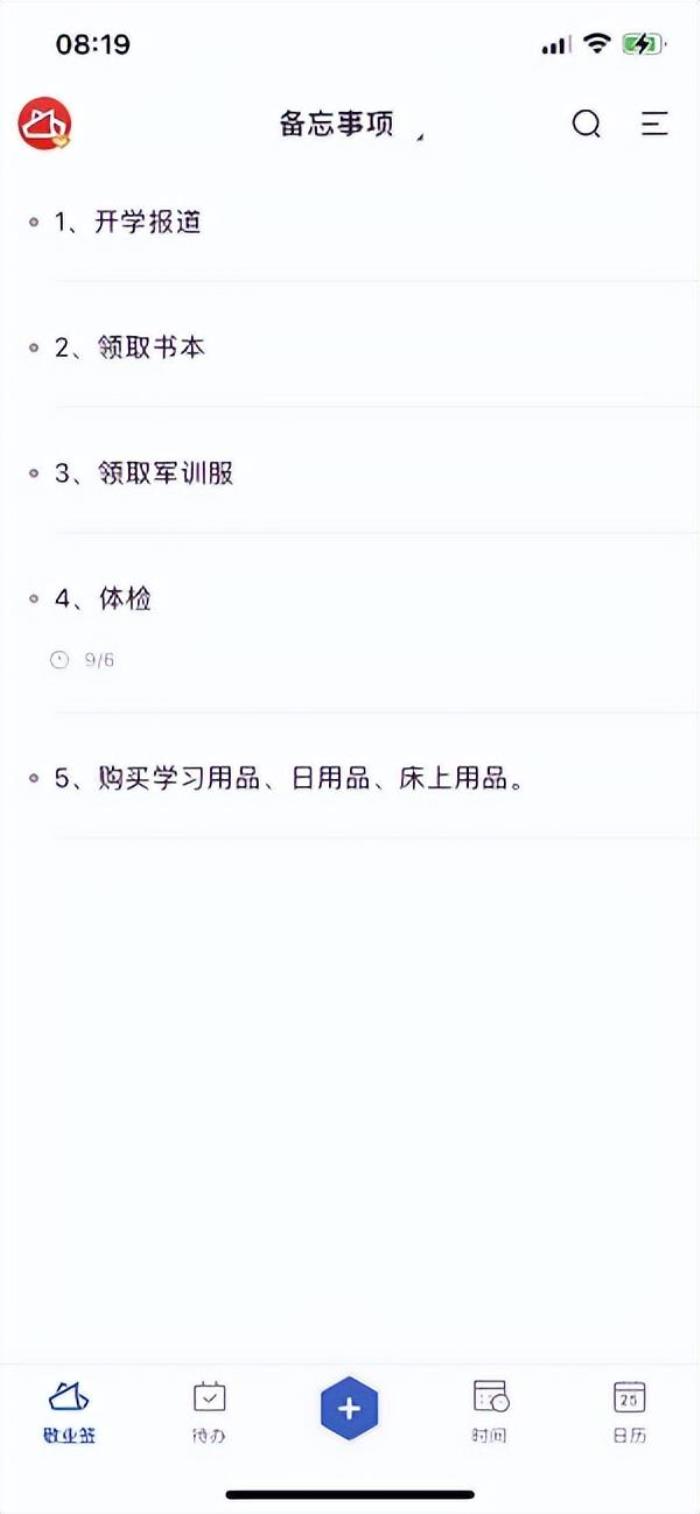Switch to the 日历 tab
Viewport: 700px width, 1514px height.
click(630, 1410)
